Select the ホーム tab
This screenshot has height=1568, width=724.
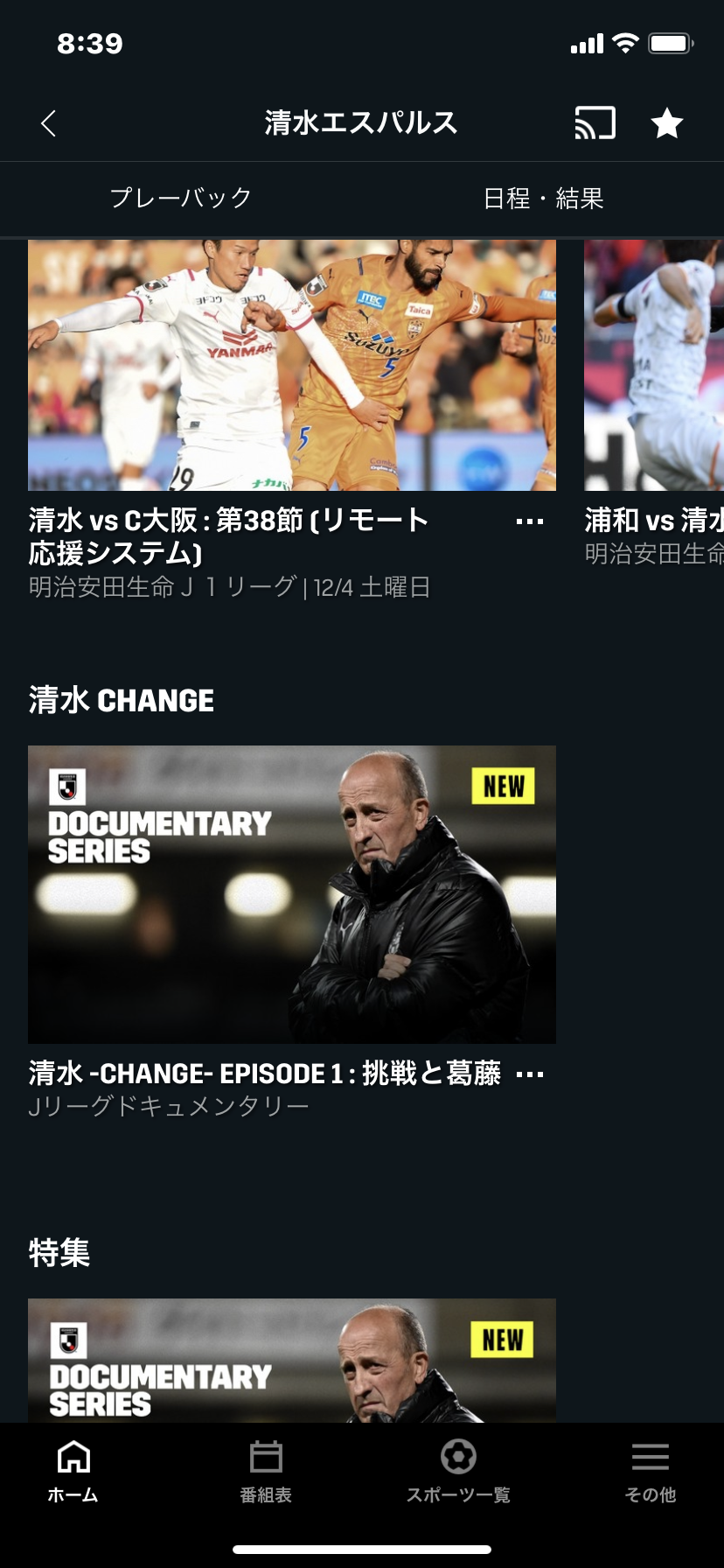tap(73, 1470)
